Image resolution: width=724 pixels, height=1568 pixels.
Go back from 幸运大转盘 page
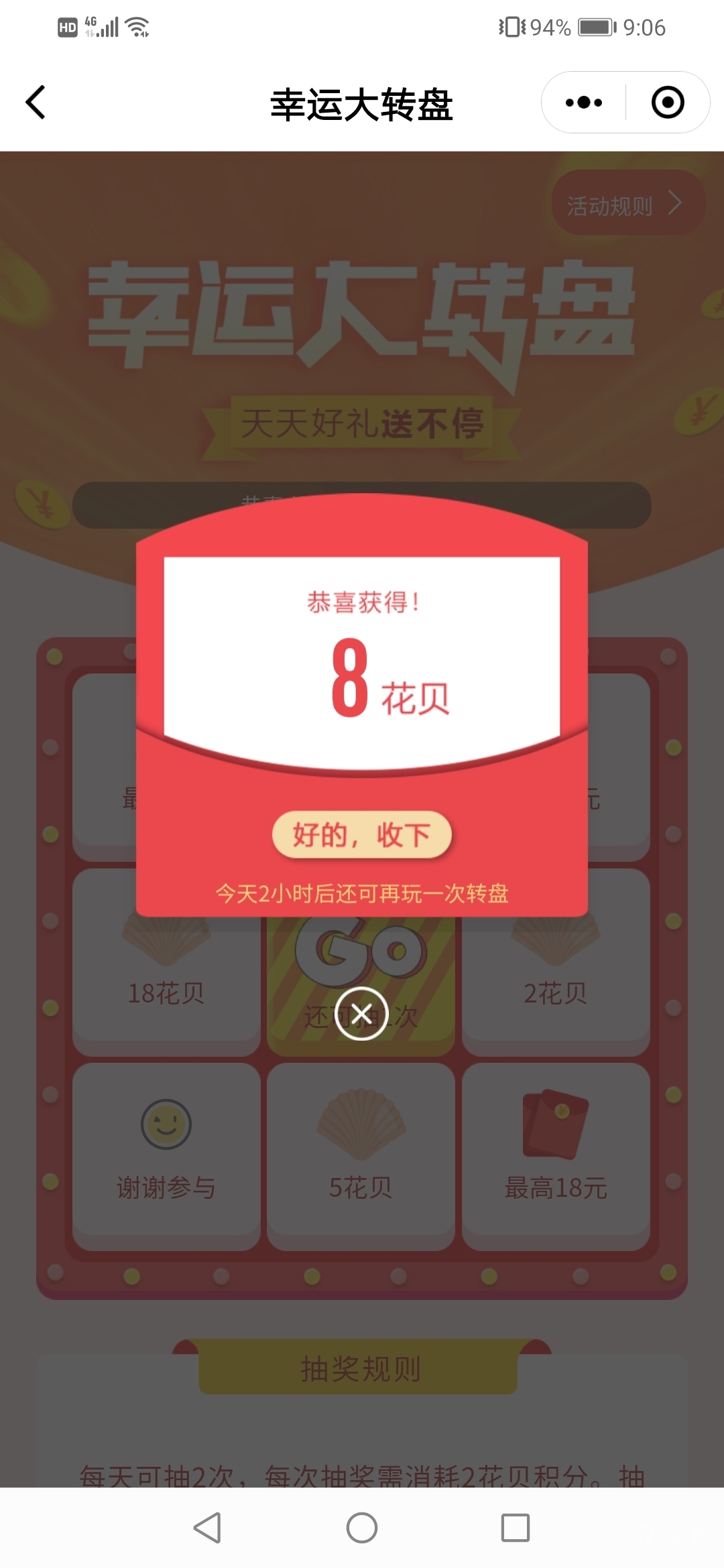click(x=36, y=103)
